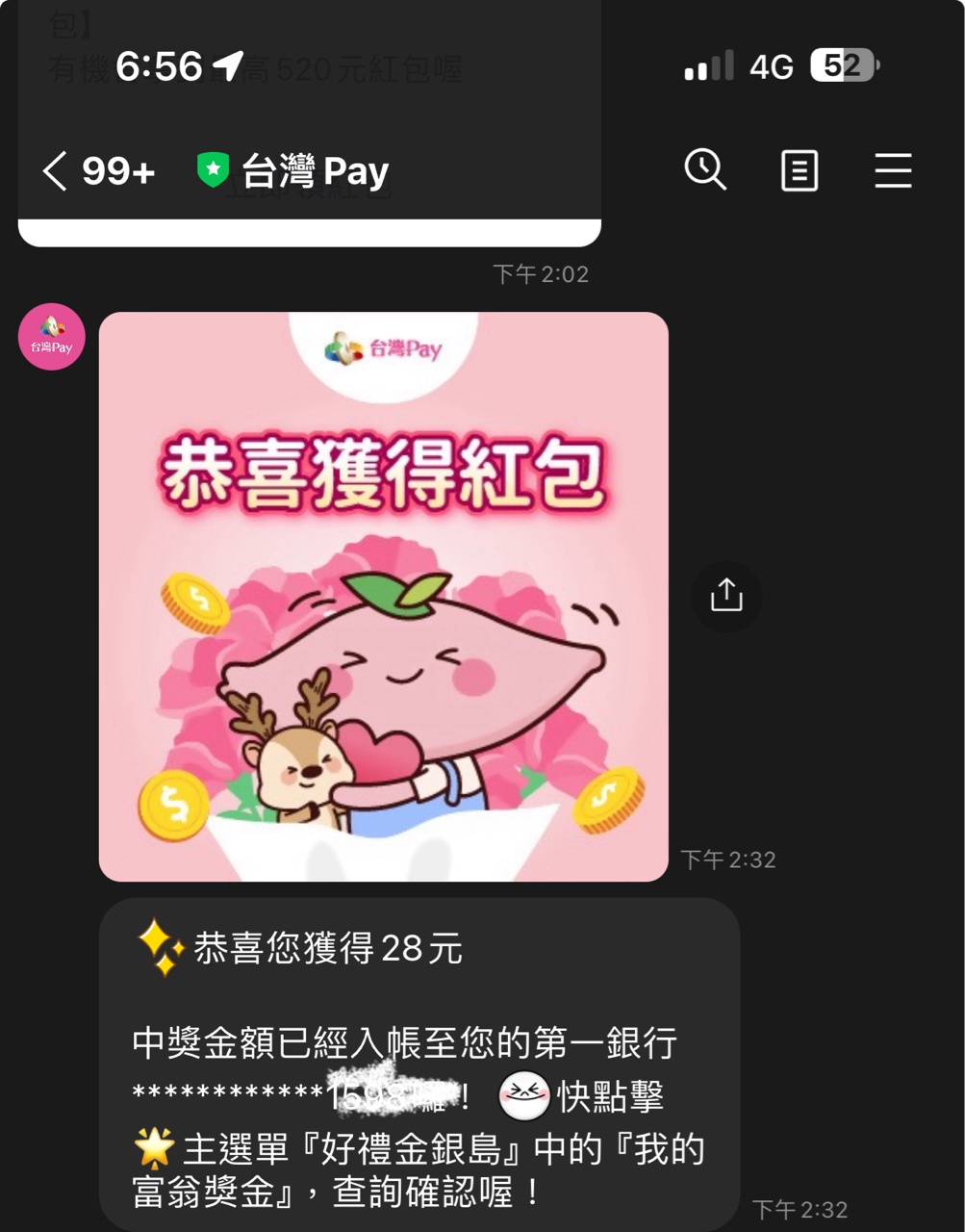Go back to the chat list
The width and height of the screenshot is (965, 1232).
click(56, 171)
